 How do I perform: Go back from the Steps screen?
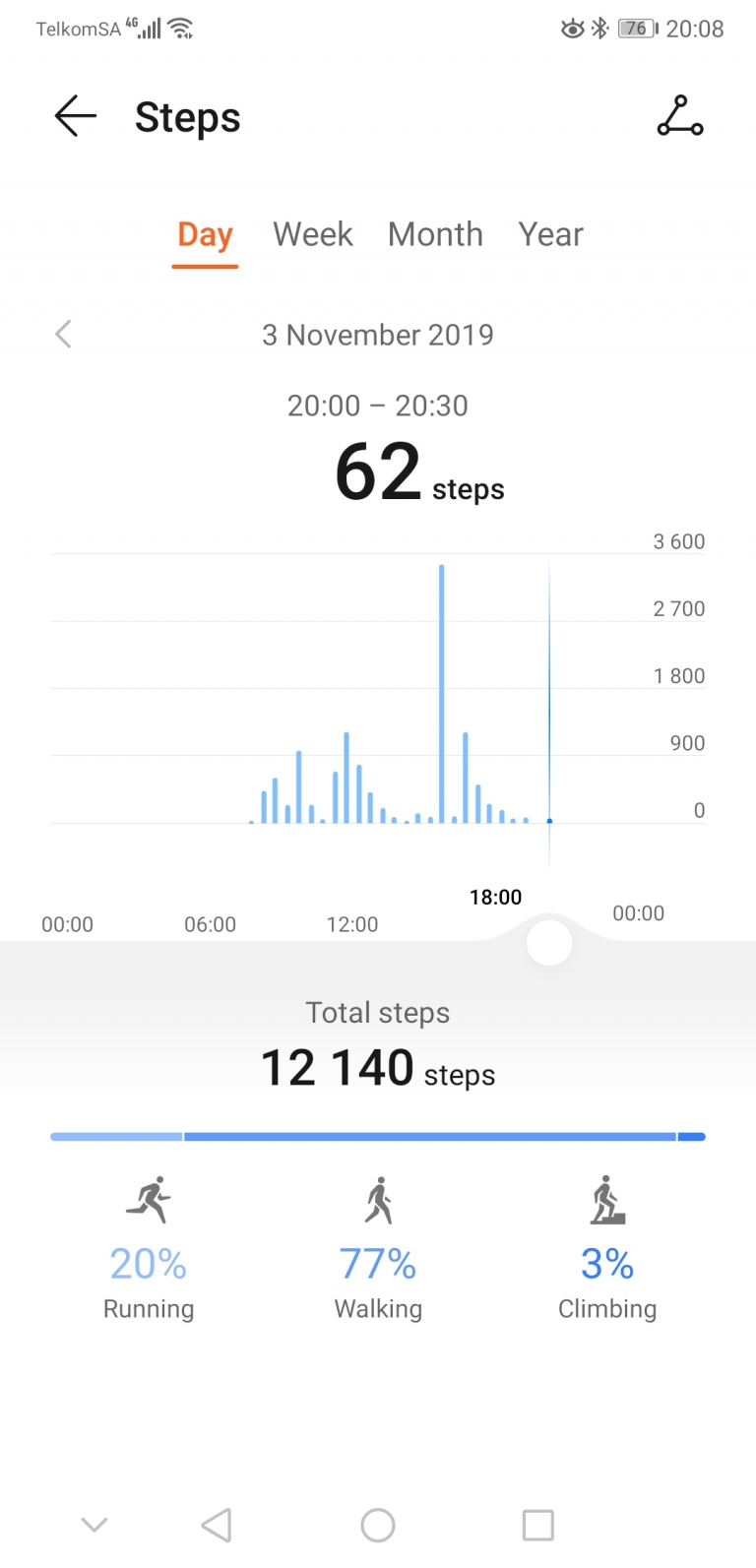[76, 116]
